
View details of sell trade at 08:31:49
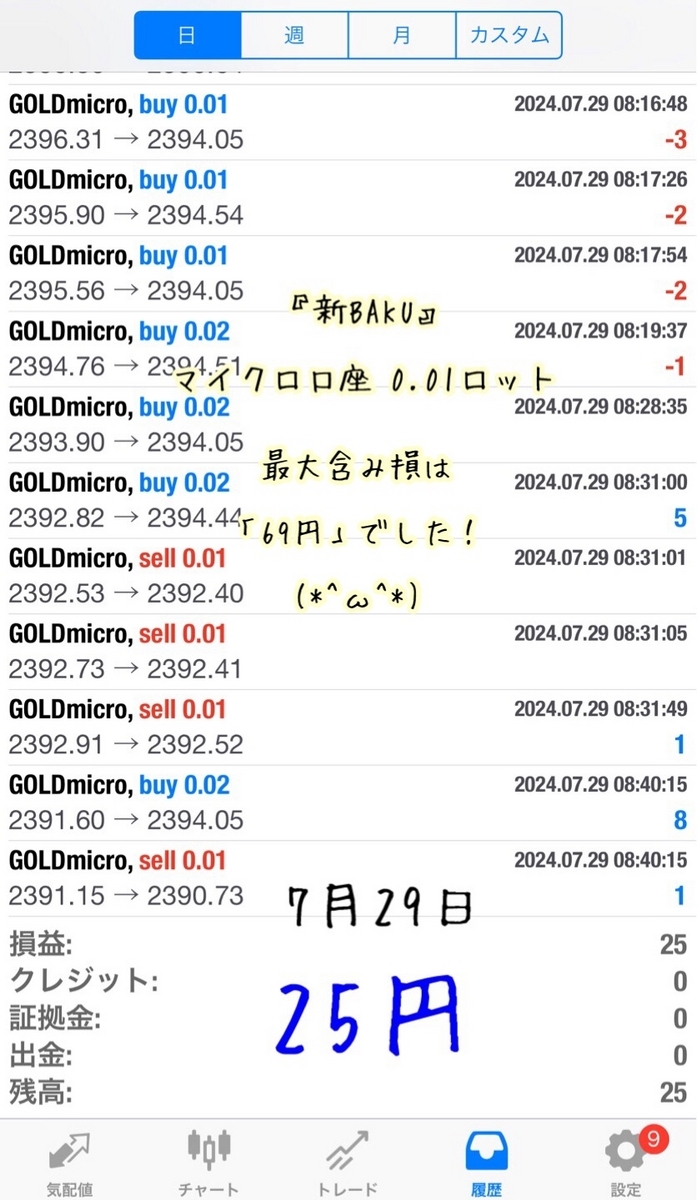pyautogui.click(x=348, y=727)
